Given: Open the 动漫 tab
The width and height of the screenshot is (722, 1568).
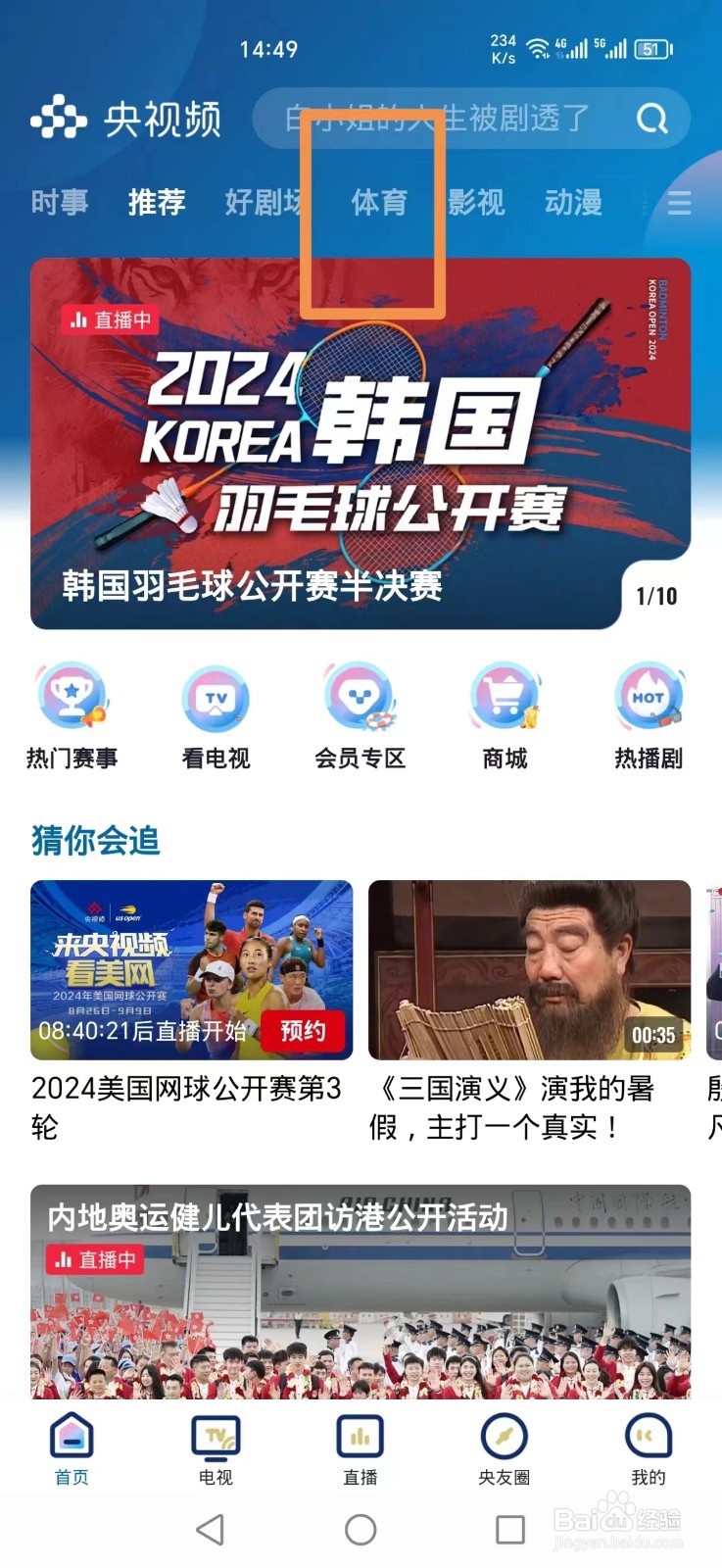Looking at the screenshot, I should [x=573, y=203].
